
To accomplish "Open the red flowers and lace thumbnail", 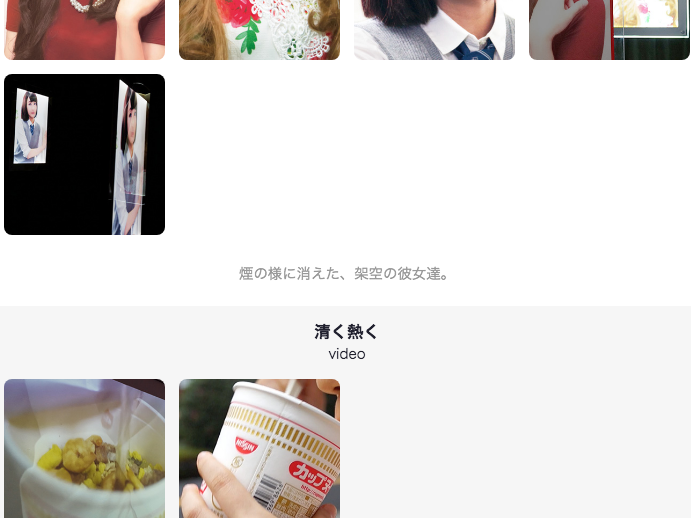I will pos(259,29).
